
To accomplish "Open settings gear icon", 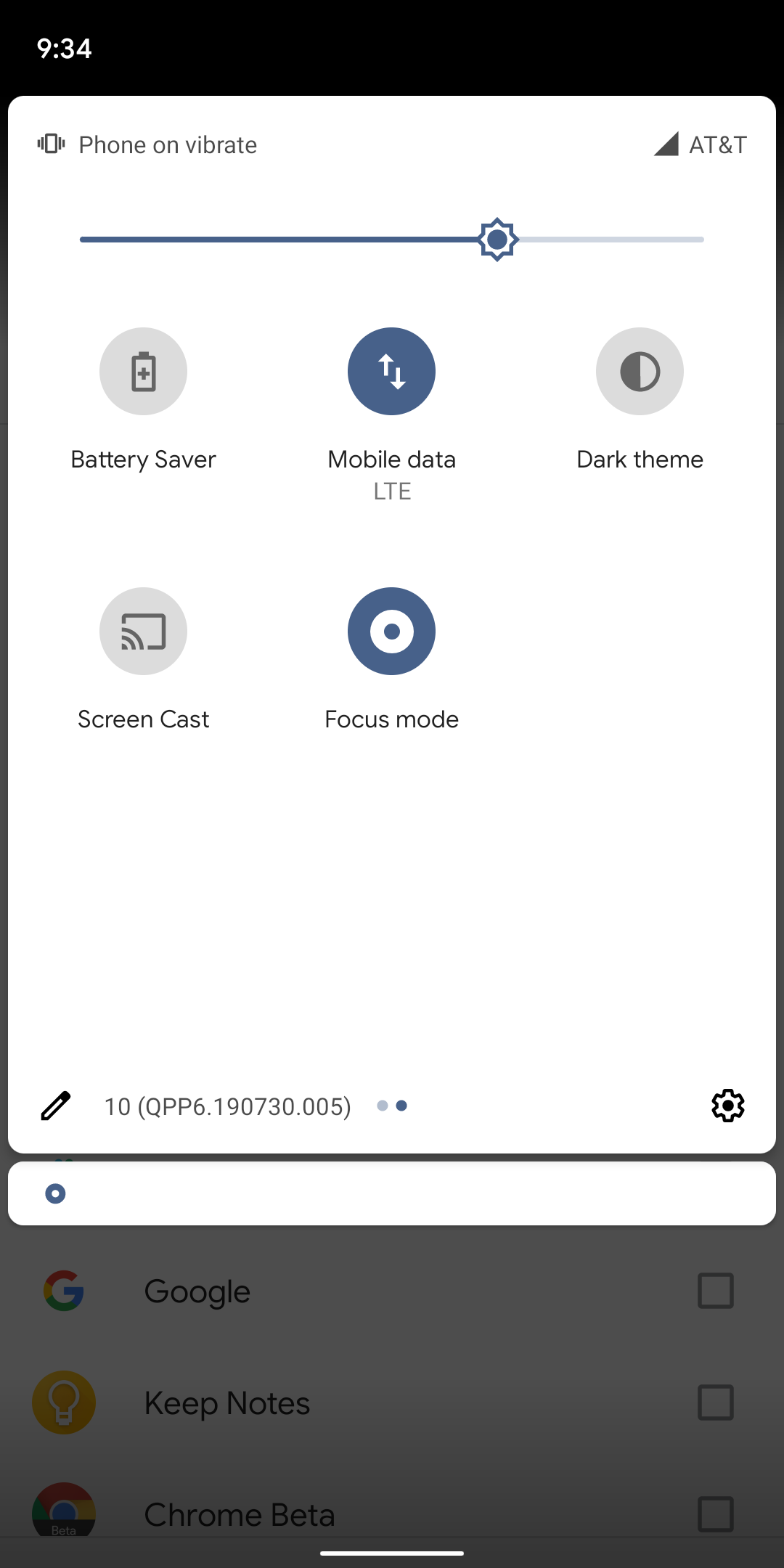I will coord(727,1106).
